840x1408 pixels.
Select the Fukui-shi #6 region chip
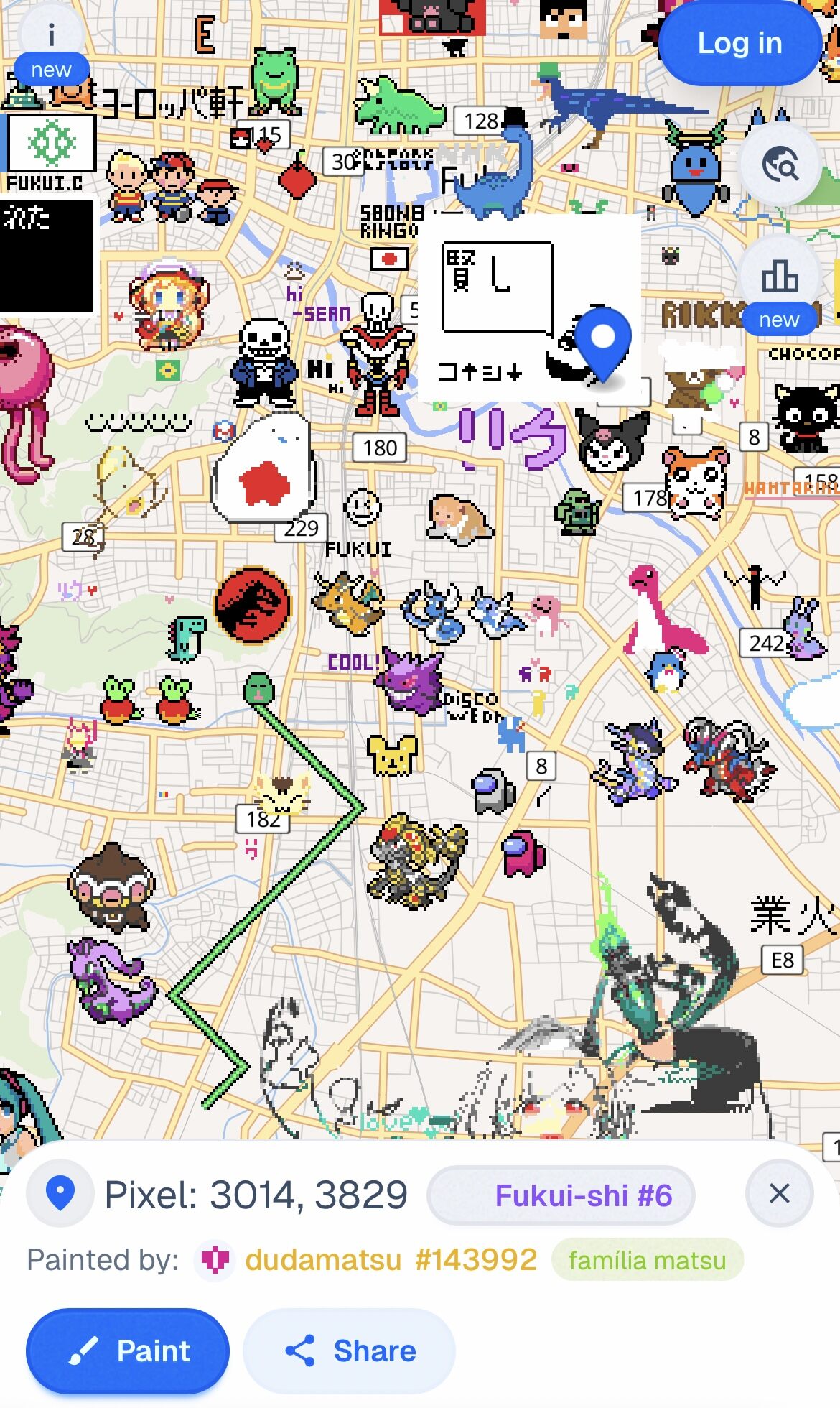(561, 1196)
